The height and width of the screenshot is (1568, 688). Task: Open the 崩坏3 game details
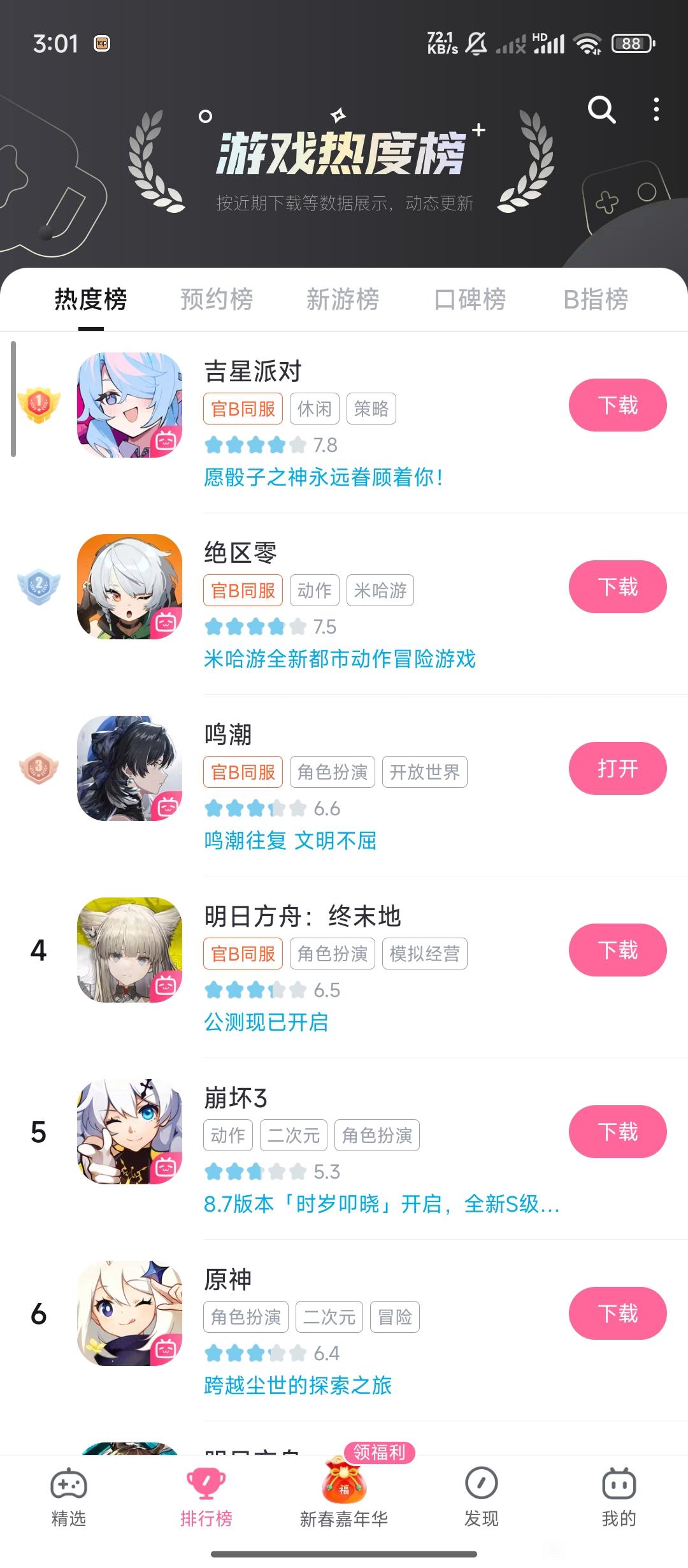point(236,1098)
